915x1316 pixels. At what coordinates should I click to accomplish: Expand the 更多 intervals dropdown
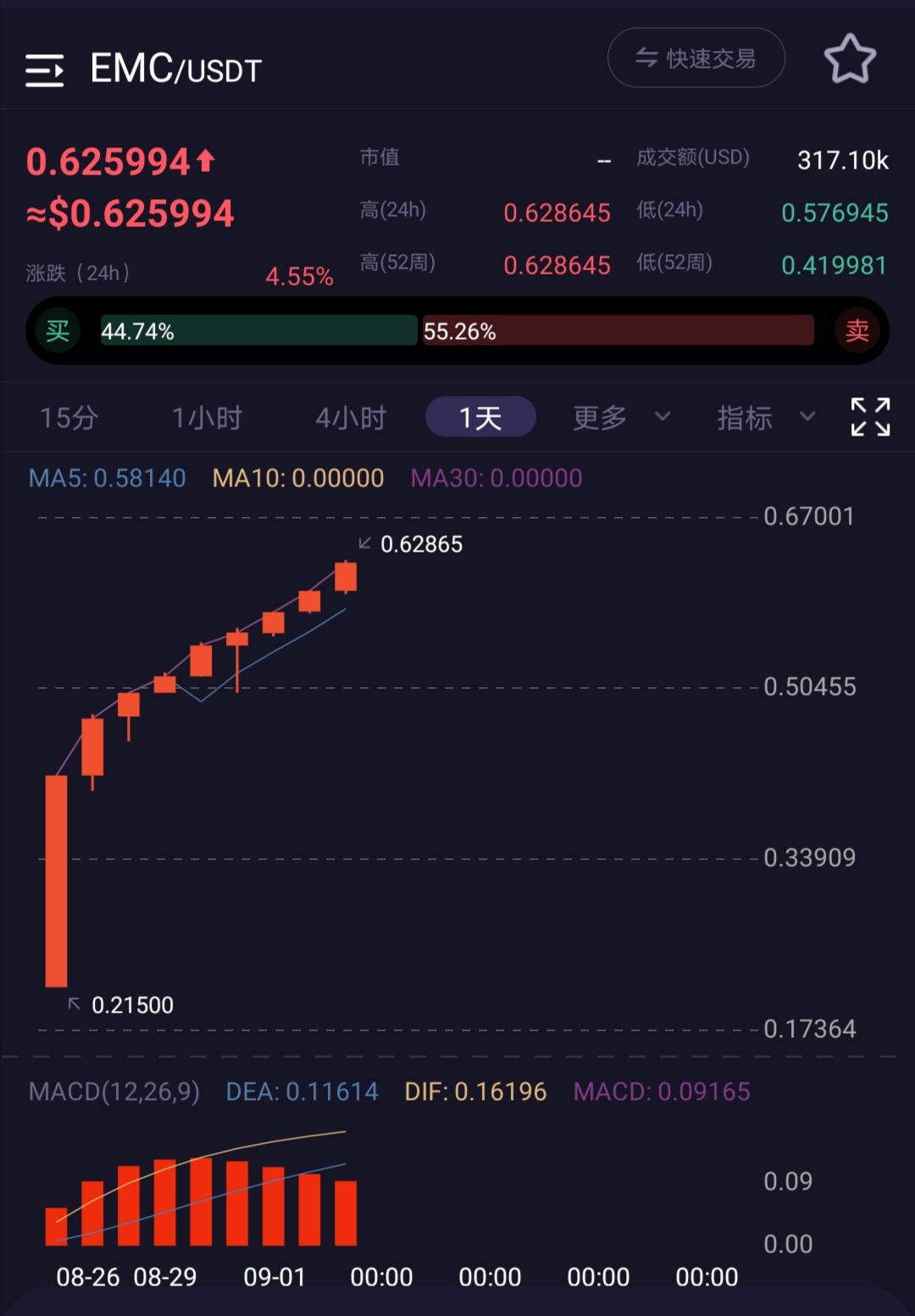(620, 418)
